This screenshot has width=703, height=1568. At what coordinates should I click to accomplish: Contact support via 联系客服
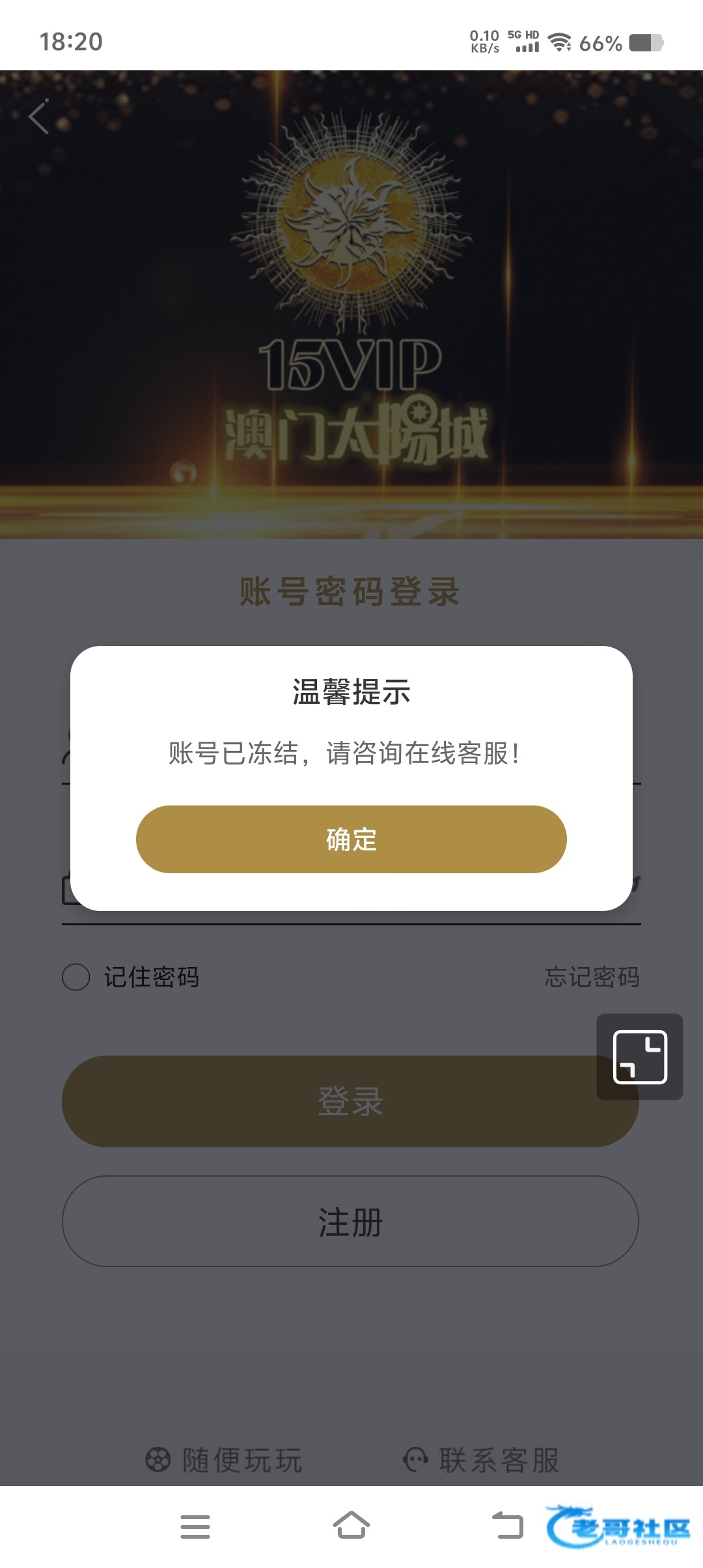482,1460
